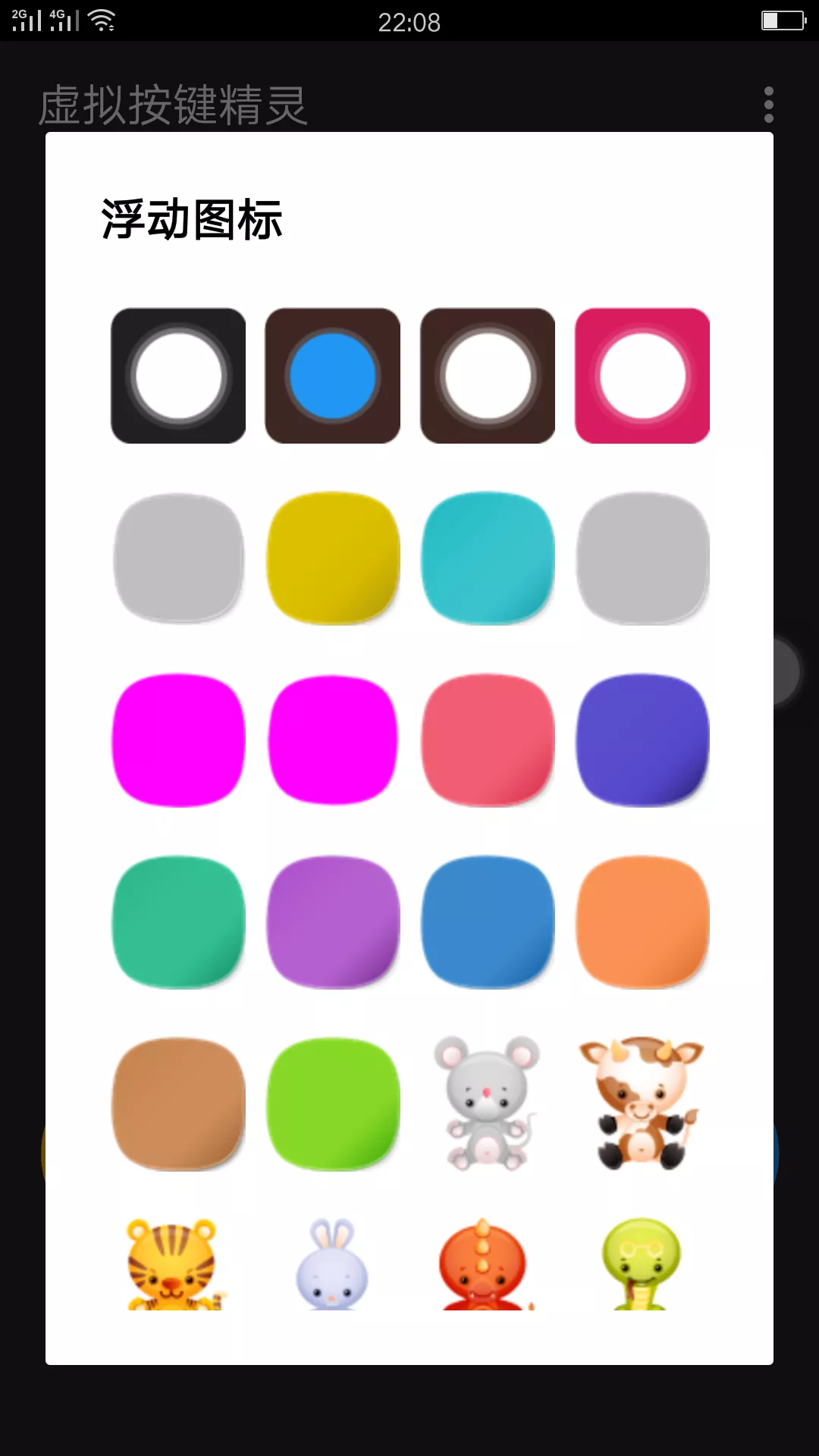Choose the gray mouse cartoon icon
The image size is (819, 1456).
pyautogui.click(x=488, y=1104)
